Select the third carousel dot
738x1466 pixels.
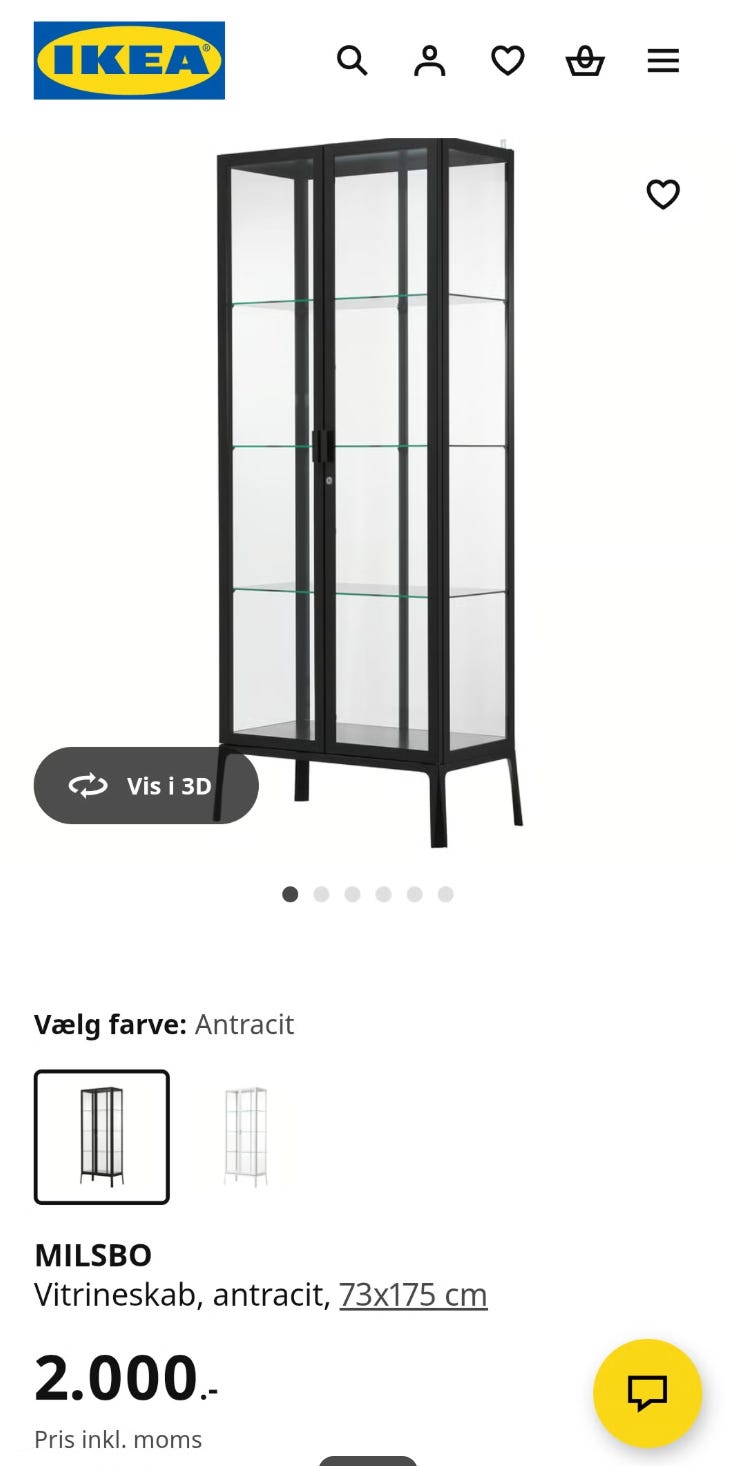(352, 893)
